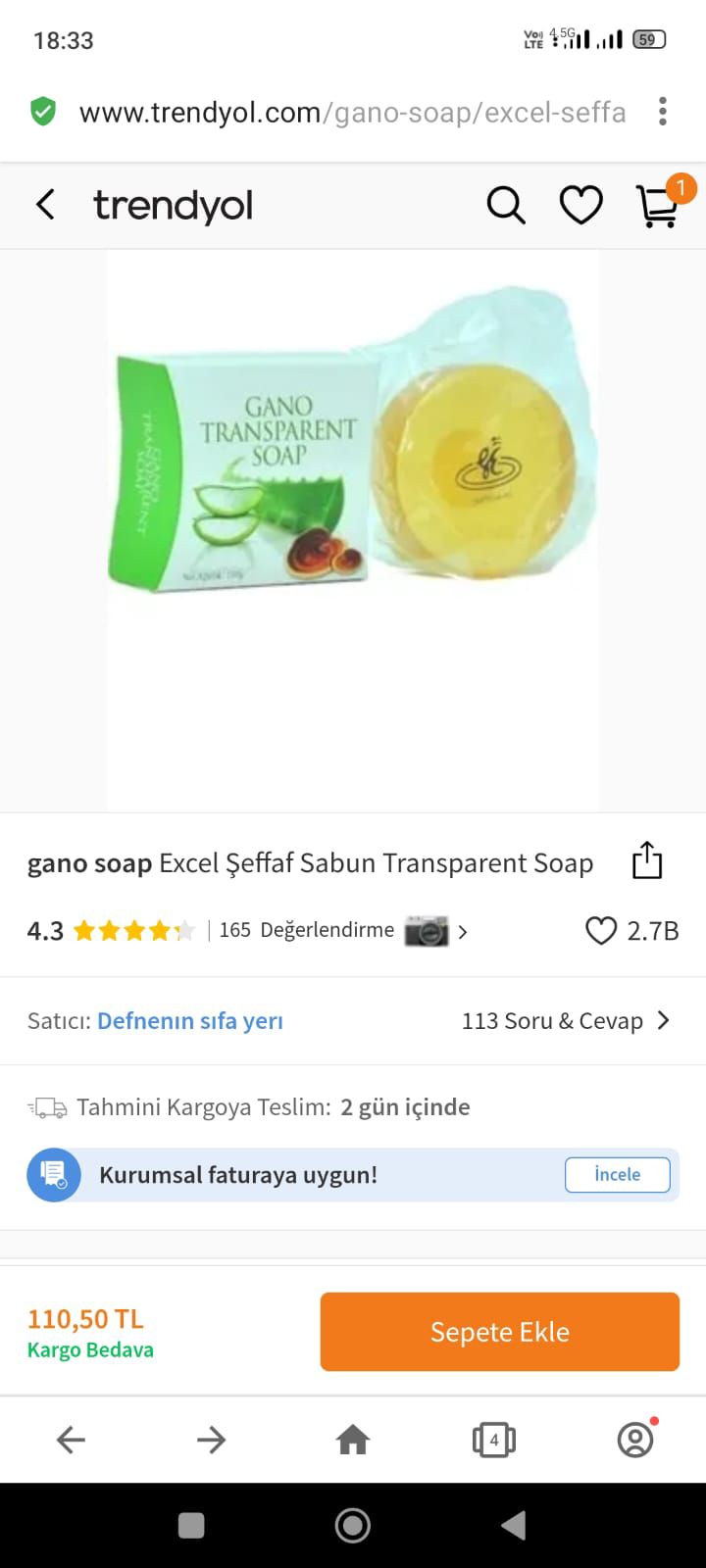Open the Trendyol search icon

click(506, 205)
